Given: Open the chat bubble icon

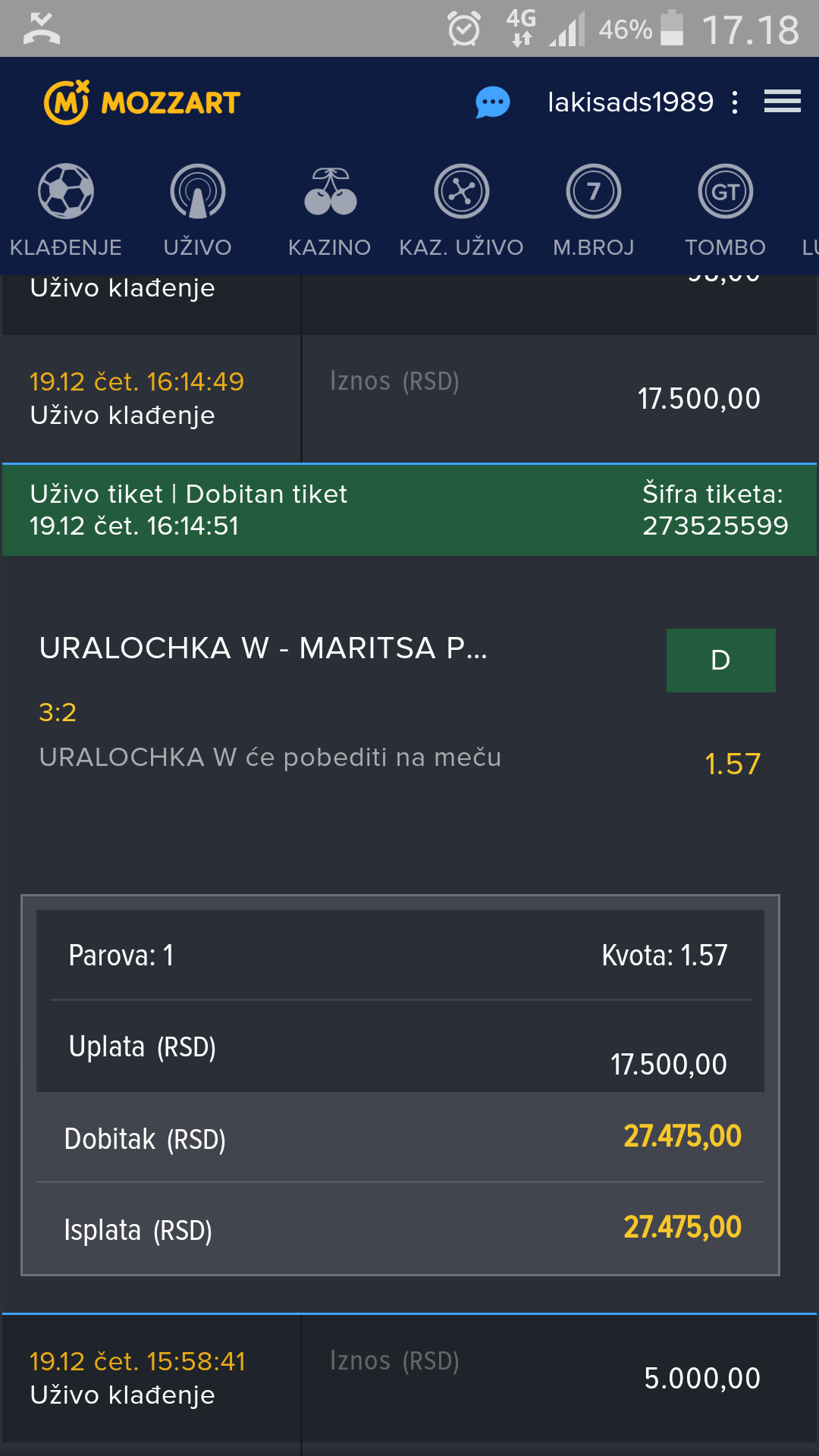Looking at the screenshot, I should click(x=493, y=102).
